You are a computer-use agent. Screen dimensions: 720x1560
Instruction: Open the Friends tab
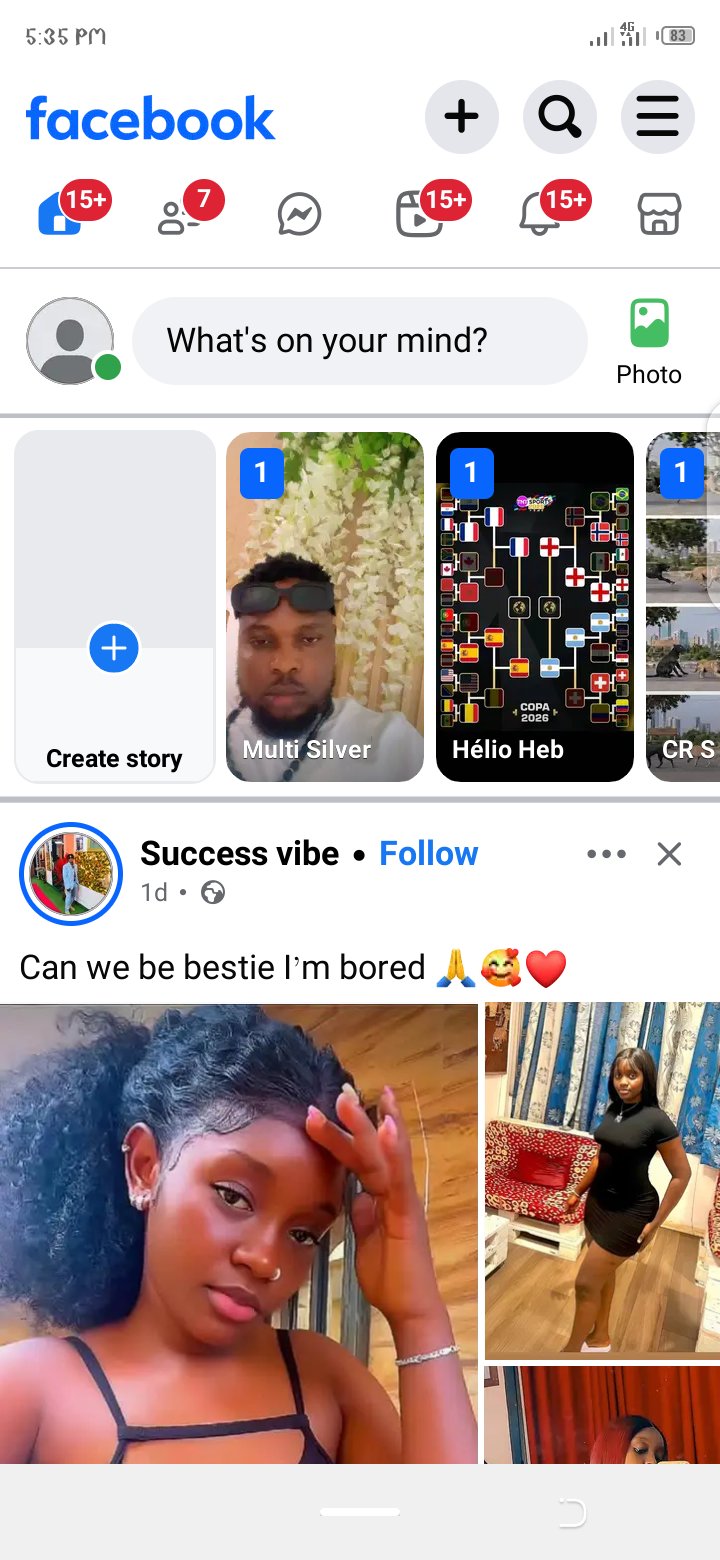(180, 213)
